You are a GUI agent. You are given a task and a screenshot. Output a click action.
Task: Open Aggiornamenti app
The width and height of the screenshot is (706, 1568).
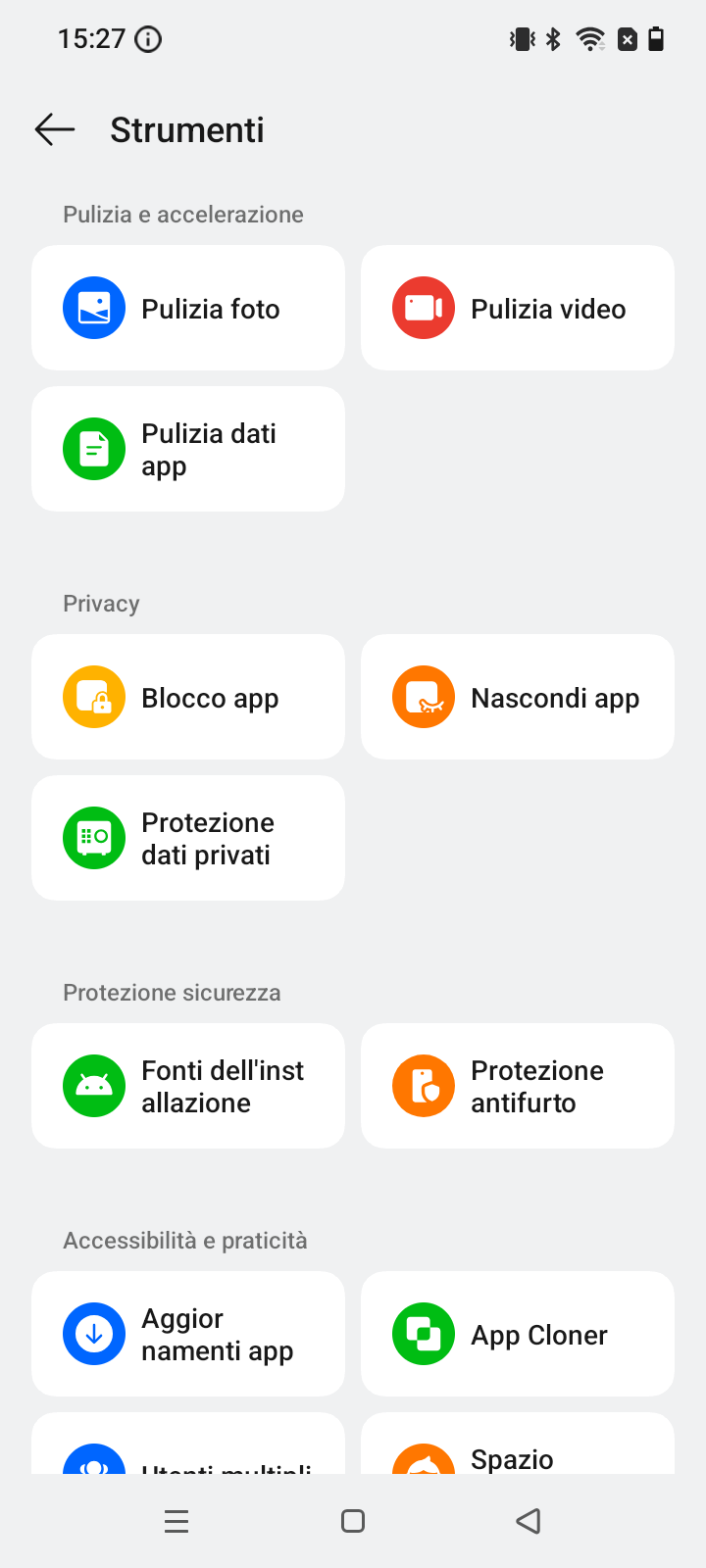click(188, 1334)
